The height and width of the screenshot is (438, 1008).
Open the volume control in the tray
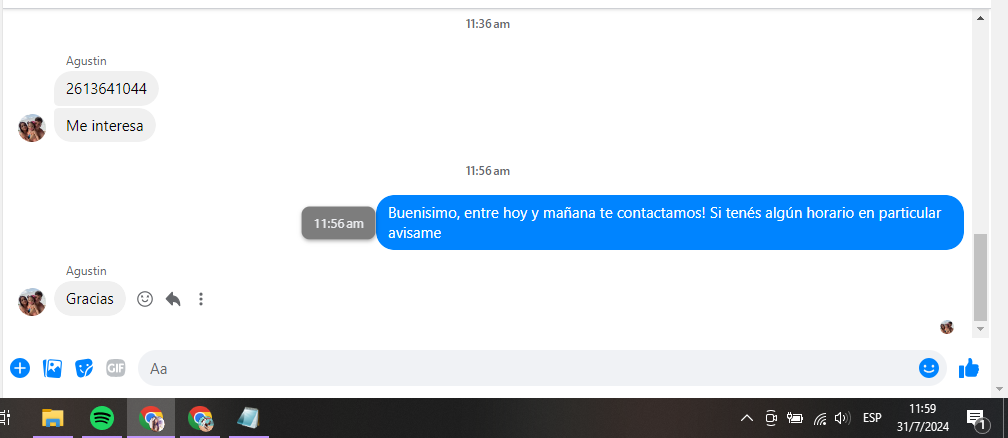pos(841,418)
